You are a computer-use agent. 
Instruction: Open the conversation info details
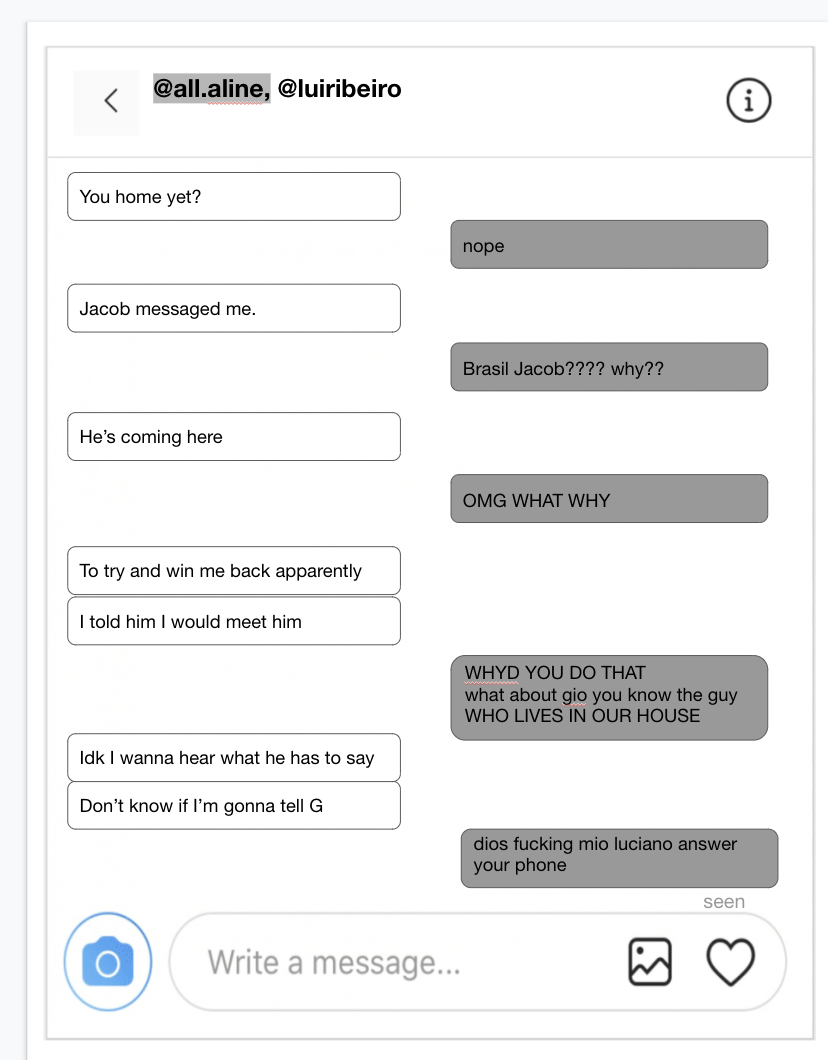click(749, 100)
